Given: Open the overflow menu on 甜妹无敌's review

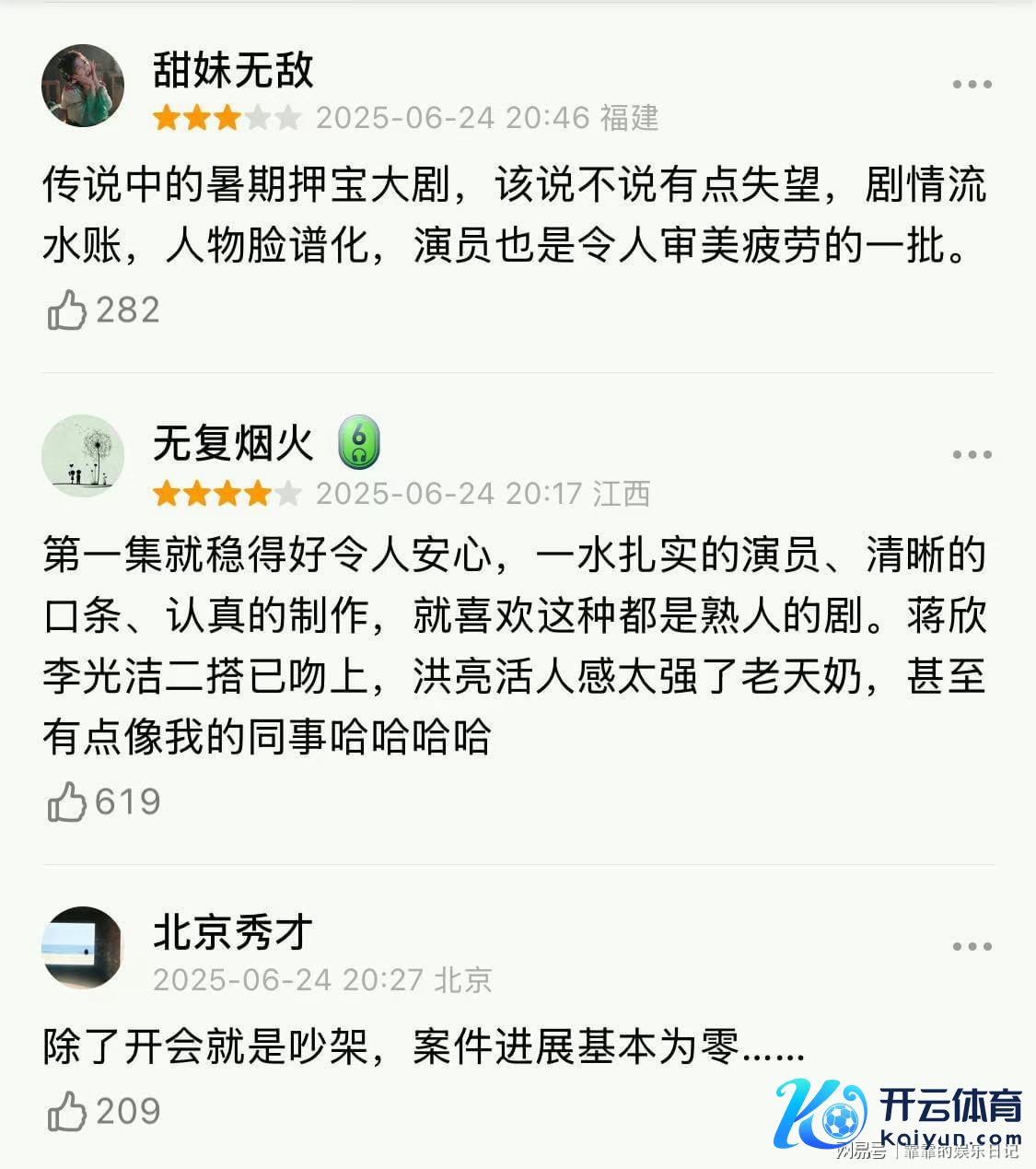Looking at the screenshot, I should coord(972,85).
